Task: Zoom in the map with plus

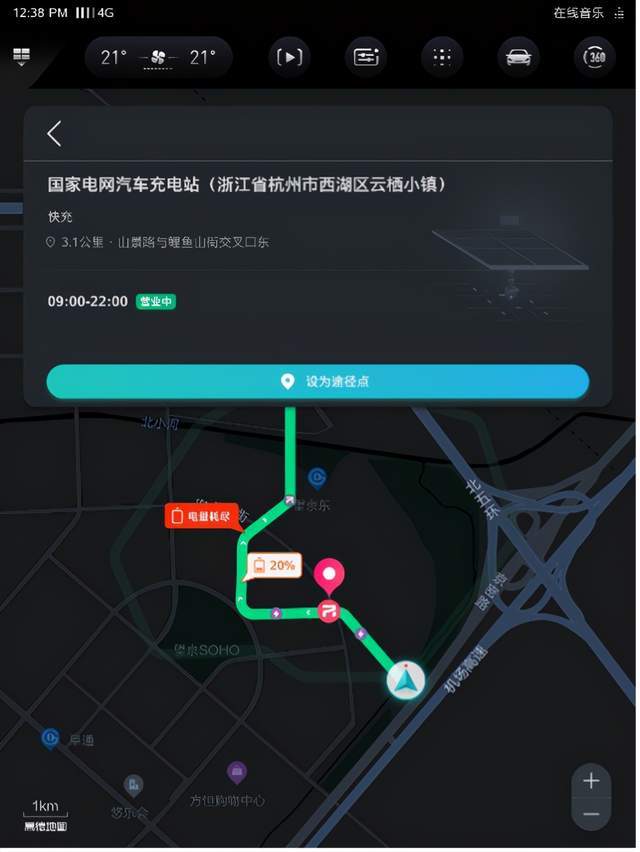Action: coord(591,781)
